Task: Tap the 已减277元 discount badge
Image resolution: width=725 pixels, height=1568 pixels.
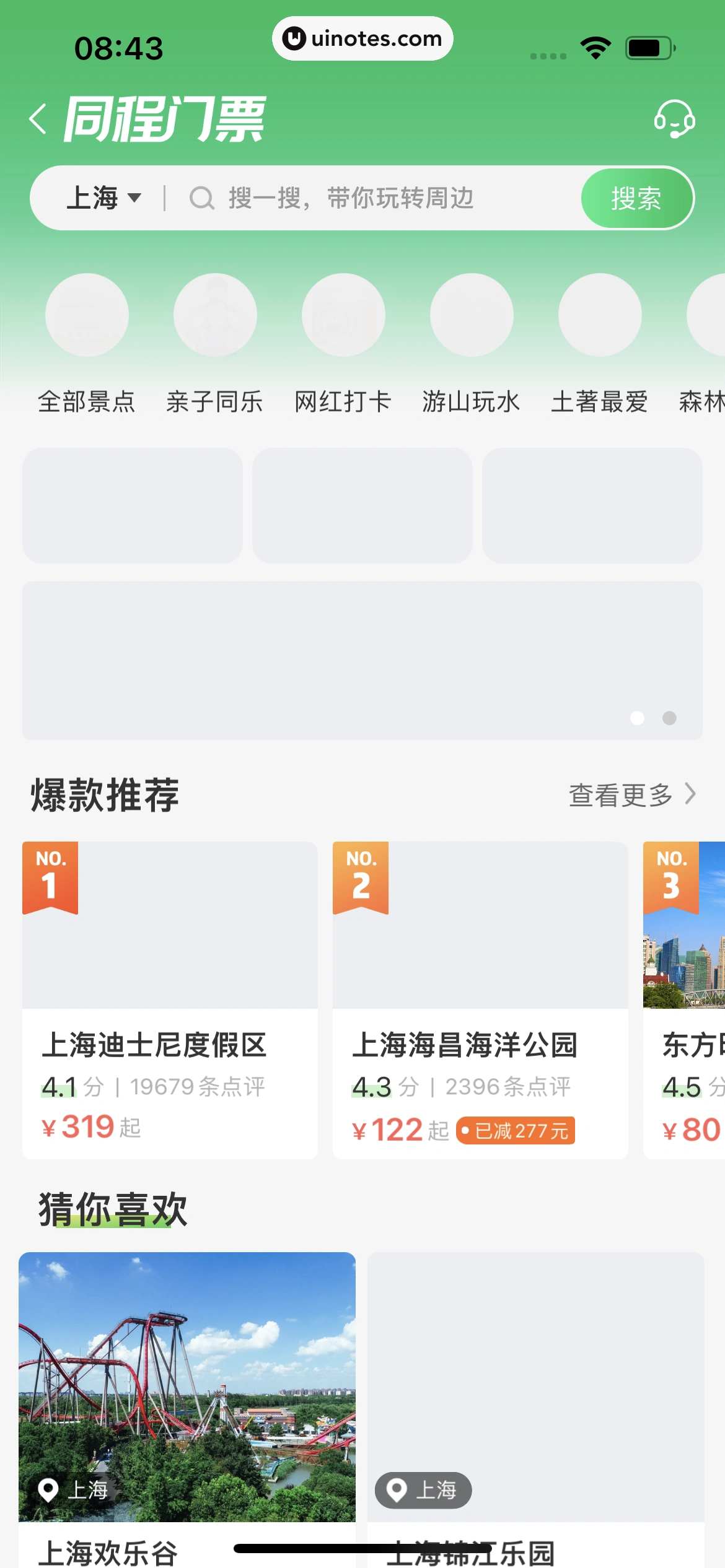Action: [515, 1130]
